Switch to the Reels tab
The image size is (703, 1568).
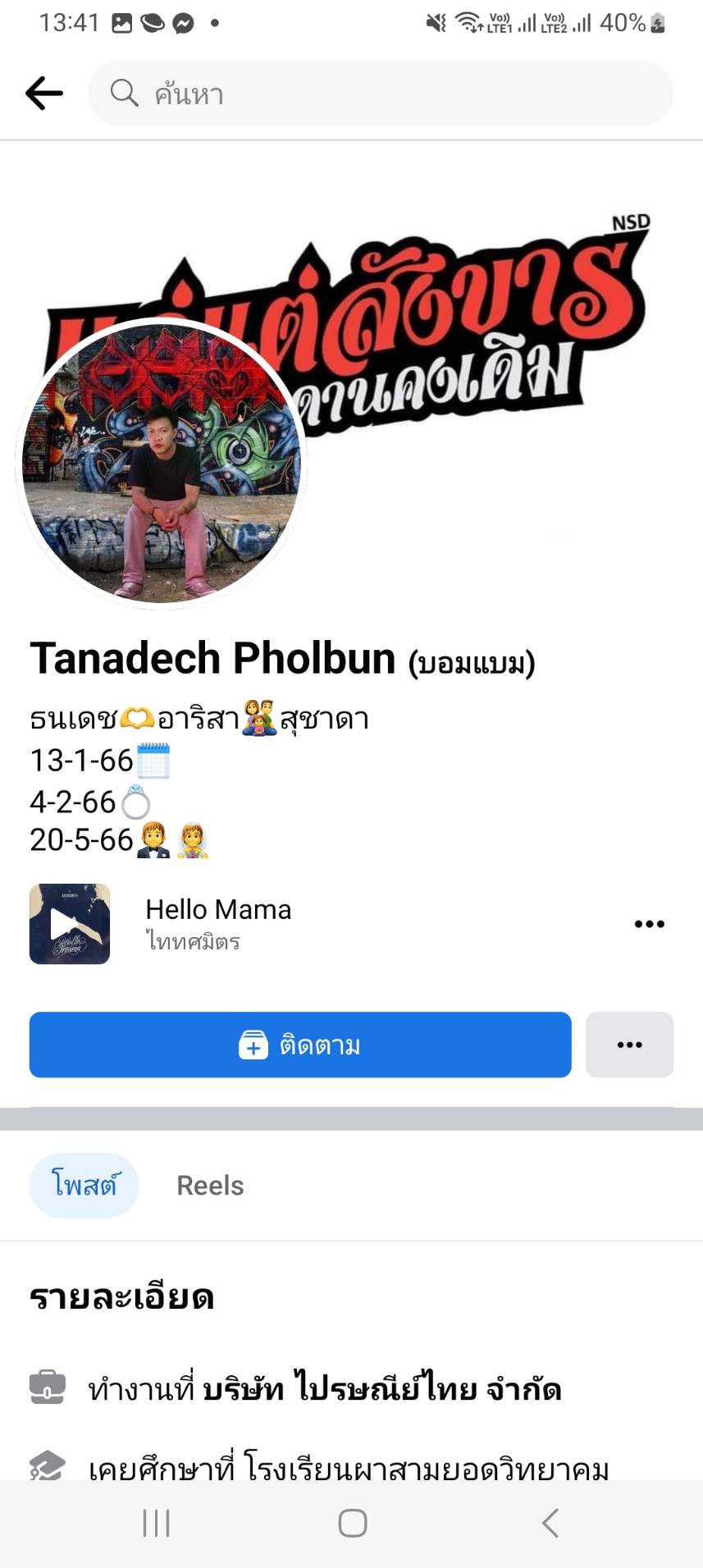[x=210, y=1185]
